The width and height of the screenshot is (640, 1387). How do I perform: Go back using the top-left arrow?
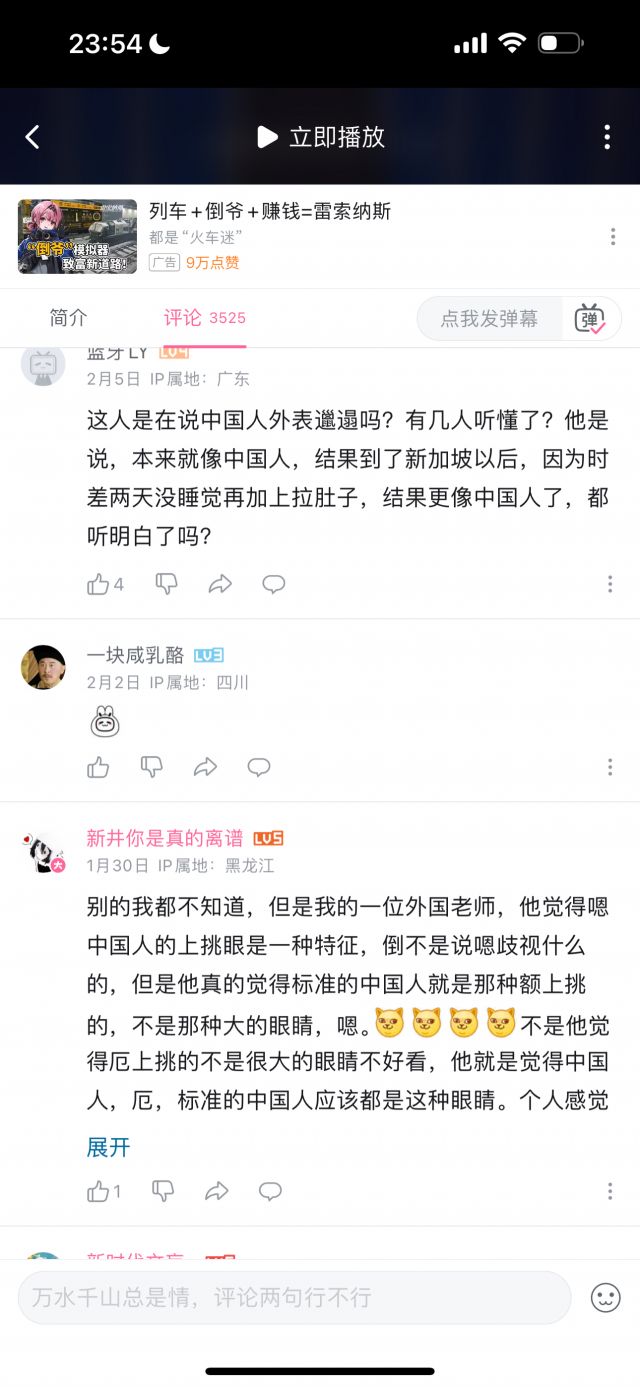coord(32,137)
